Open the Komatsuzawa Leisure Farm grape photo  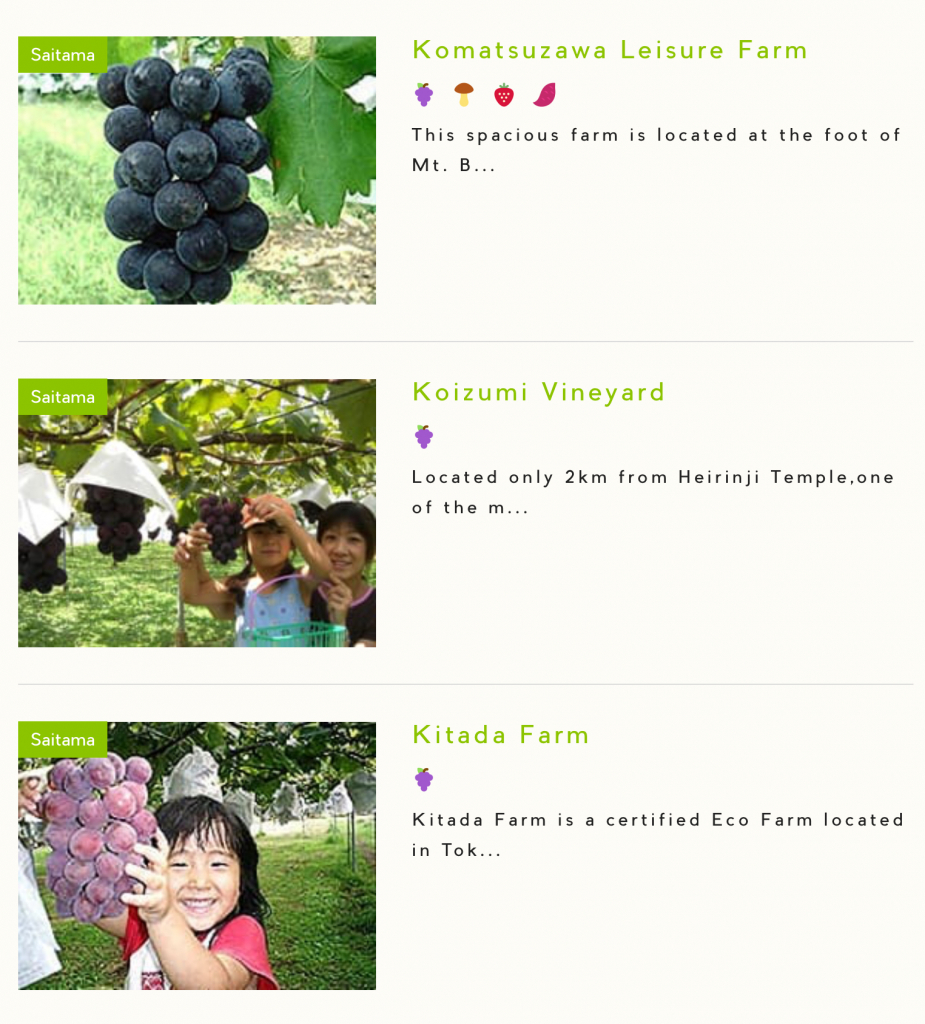(197, 171)
